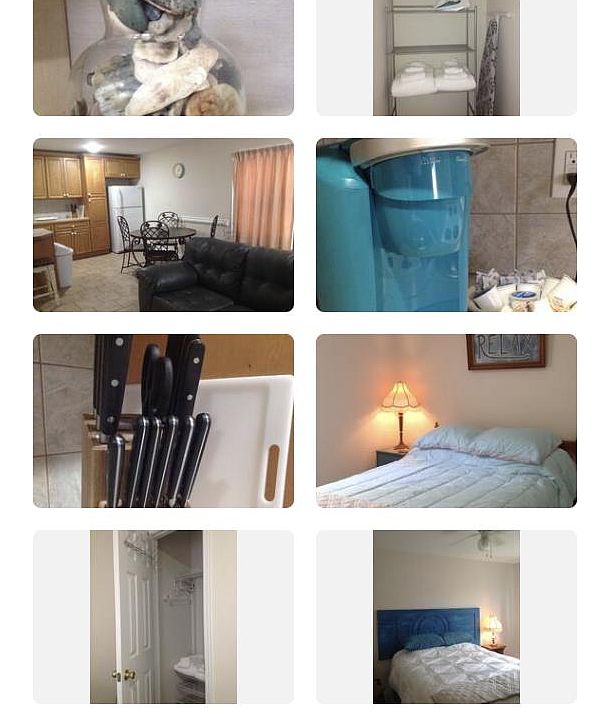
Task: Open the blue coffee maker photo
Action: pos(446,225)
